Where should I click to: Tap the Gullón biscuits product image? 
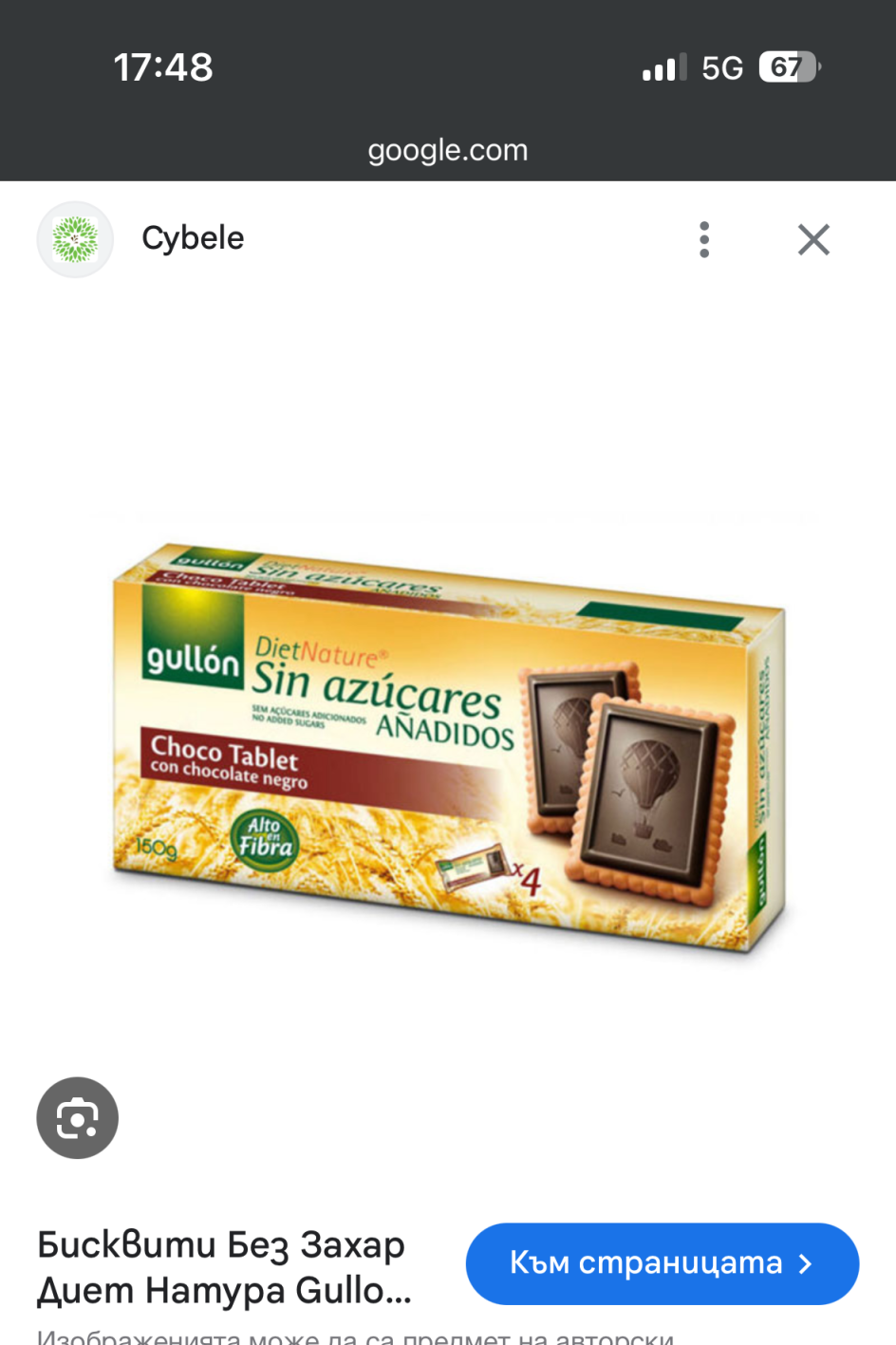448,745
